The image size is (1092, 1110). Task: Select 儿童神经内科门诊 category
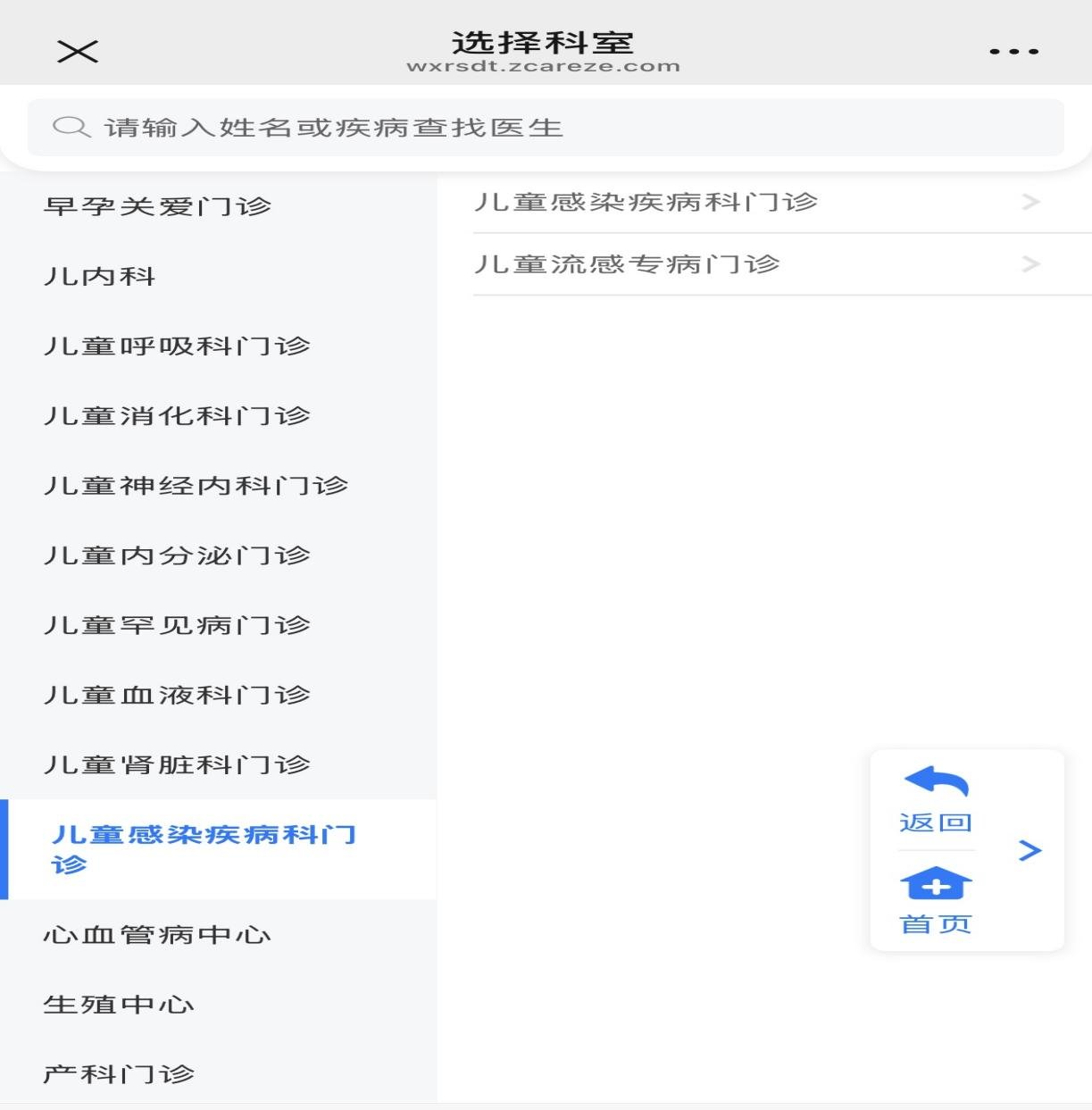(195, 485)
